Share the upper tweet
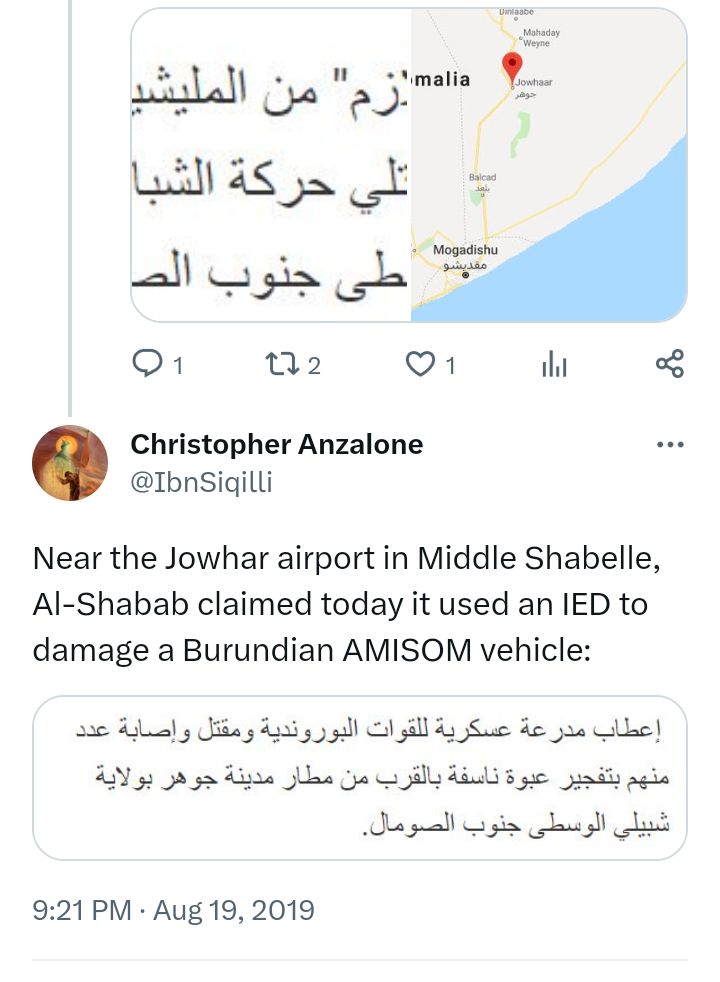This screenshot has height=982, width=720. click(x=669, y=364)
